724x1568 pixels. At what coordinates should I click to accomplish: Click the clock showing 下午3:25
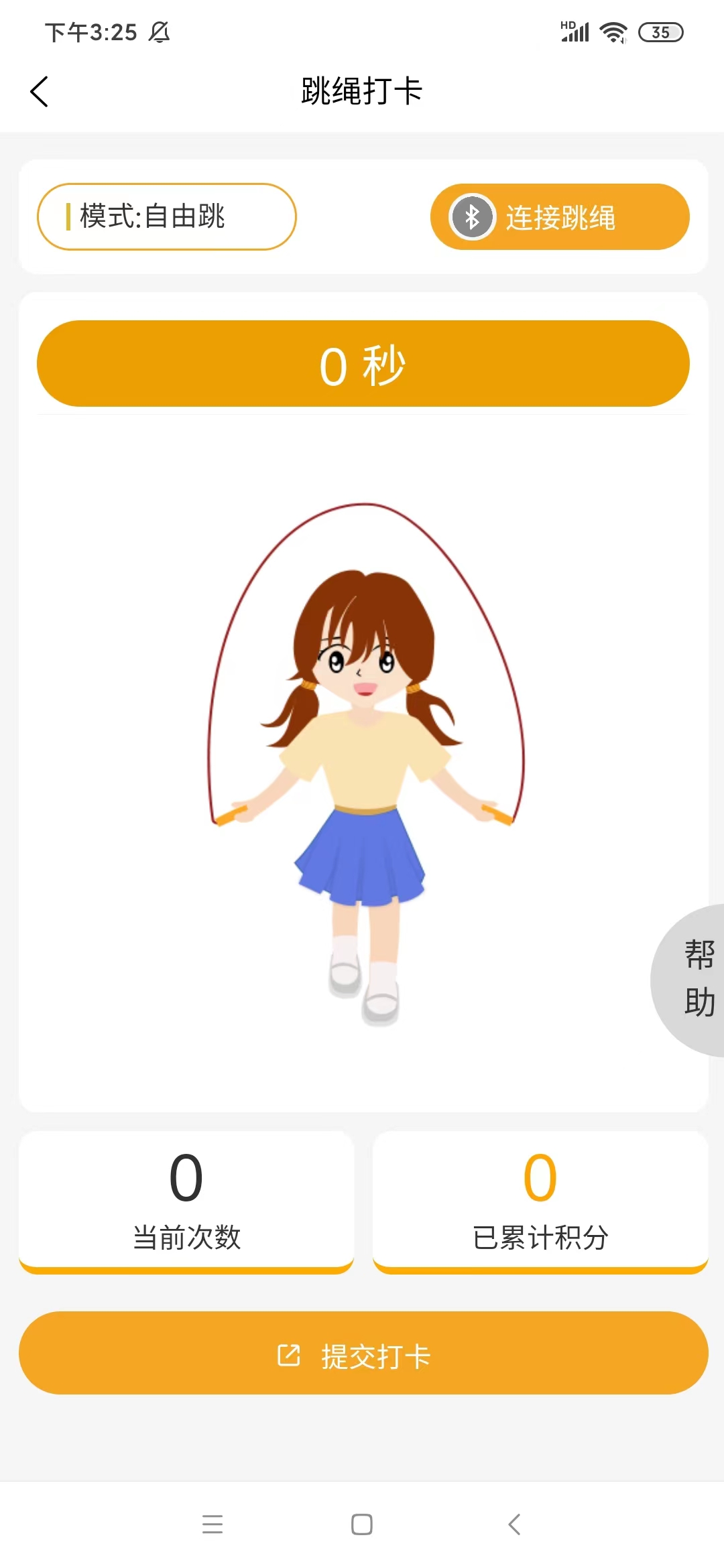[90, 32]
